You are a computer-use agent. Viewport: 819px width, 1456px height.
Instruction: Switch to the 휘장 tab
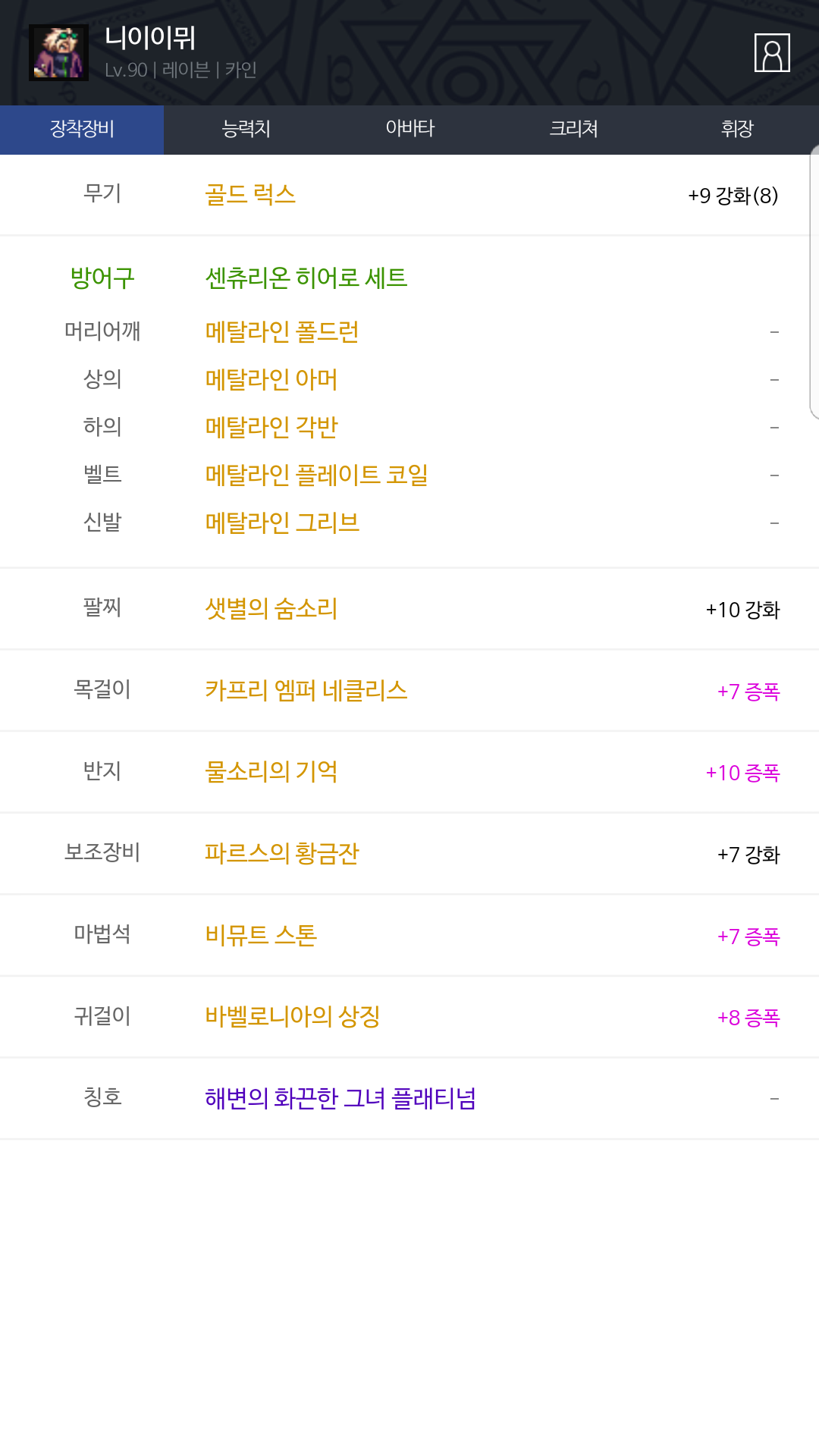[737, 130]
